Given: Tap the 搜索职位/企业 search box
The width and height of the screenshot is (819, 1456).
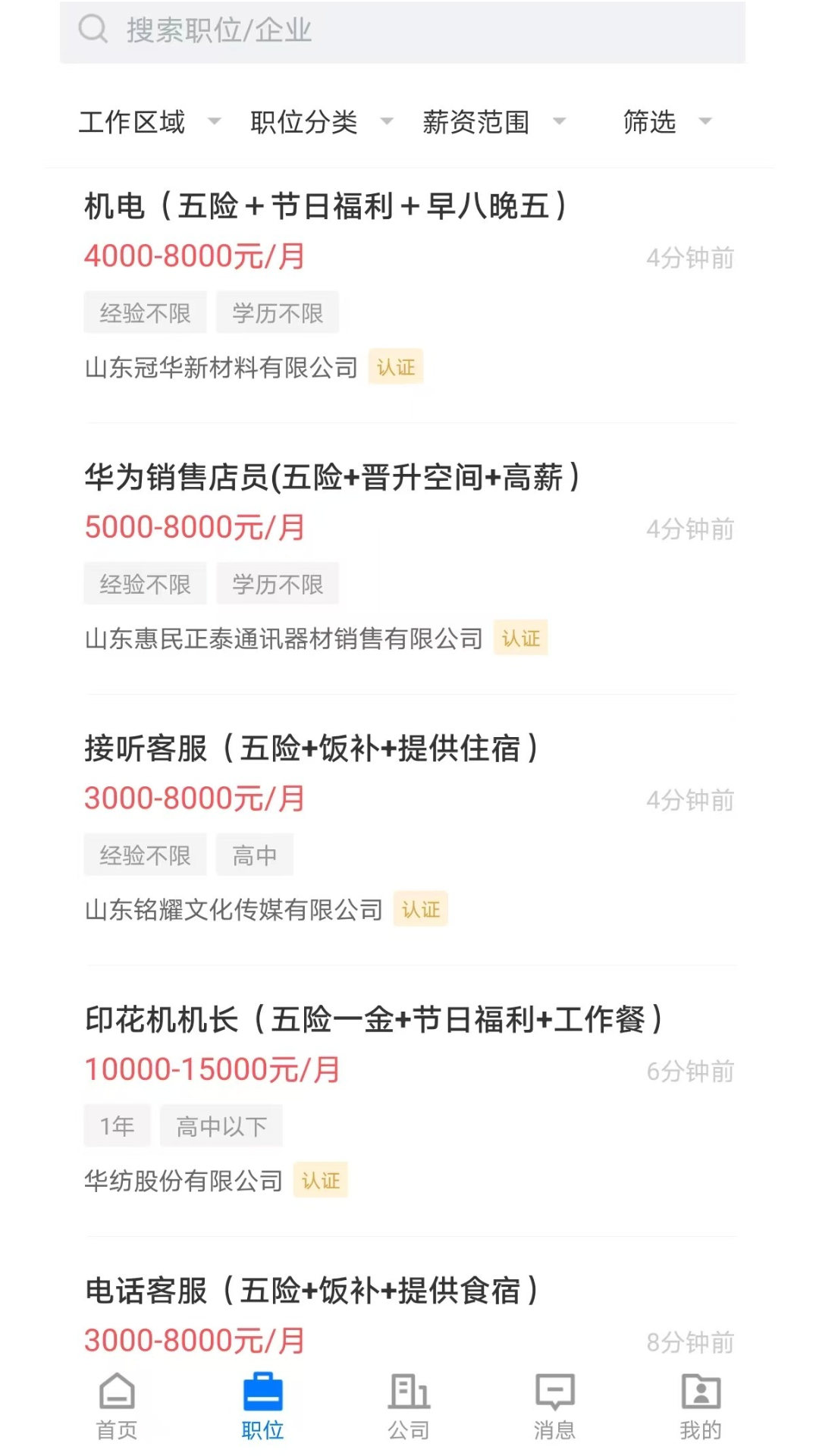Looking at the screenshot, I should coord(402,31).
